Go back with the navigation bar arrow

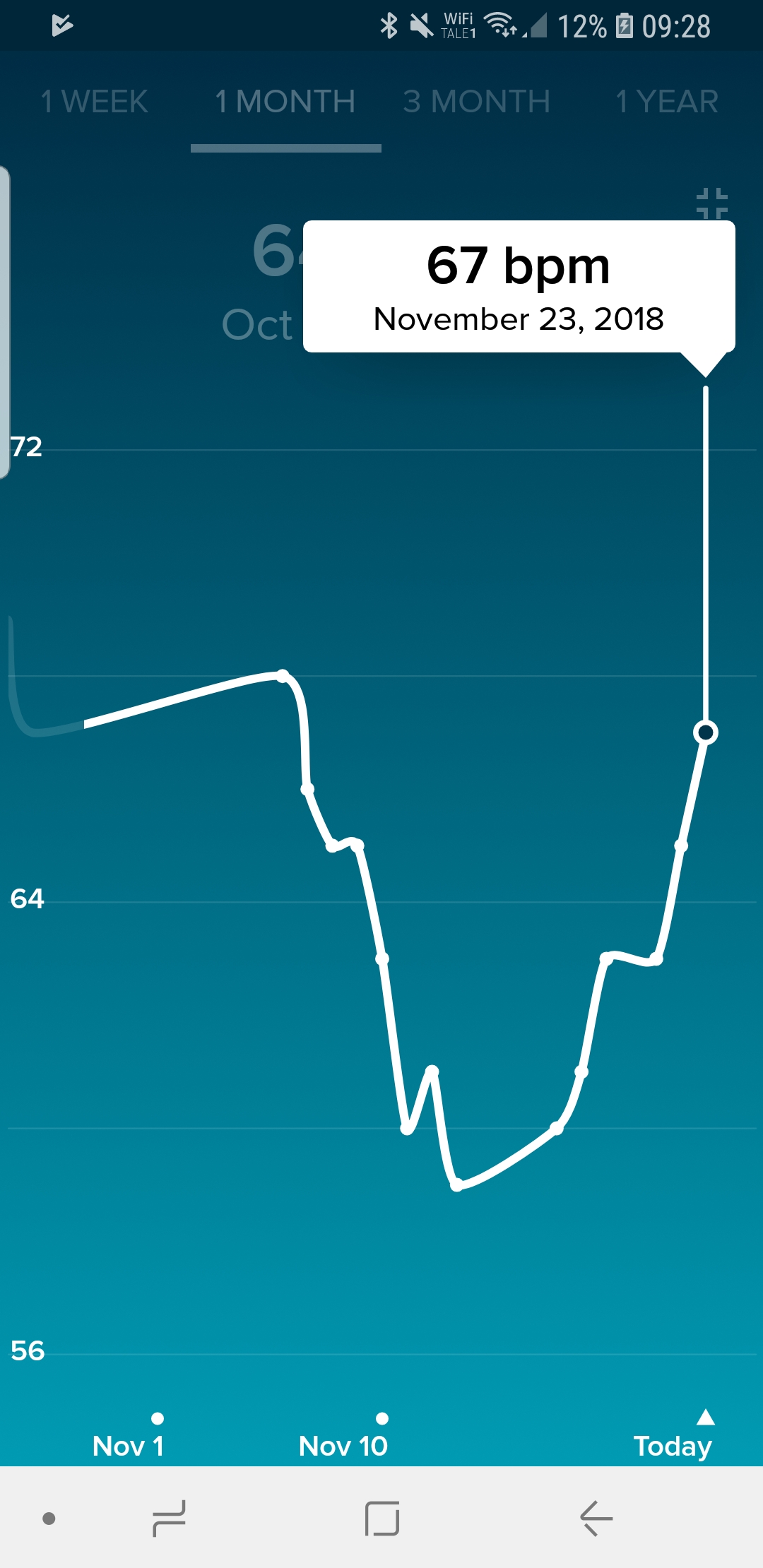[x=596, y=1519]
